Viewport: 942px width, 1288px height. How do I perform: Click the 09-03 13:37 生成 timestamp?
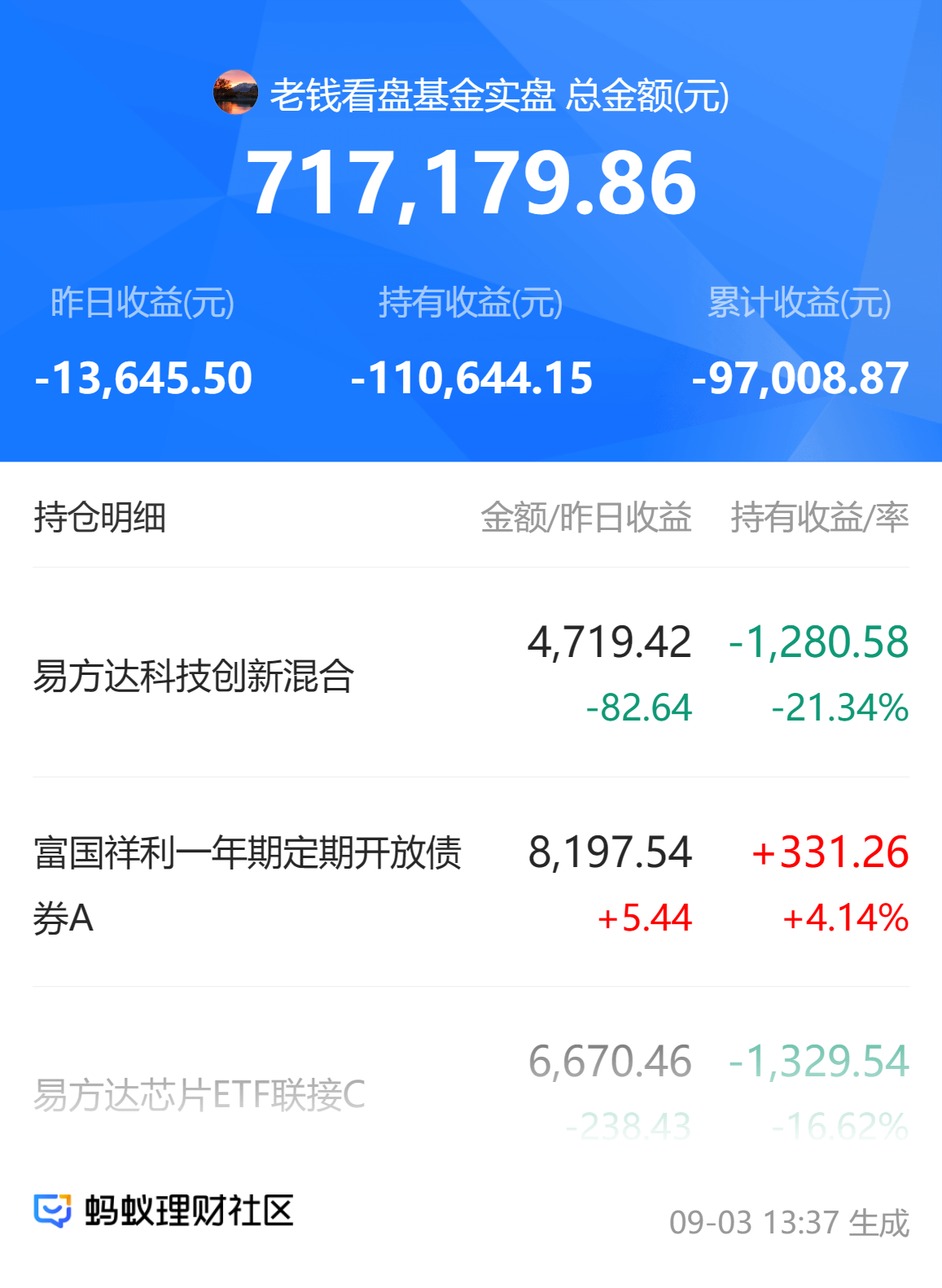pos(791,1221)
